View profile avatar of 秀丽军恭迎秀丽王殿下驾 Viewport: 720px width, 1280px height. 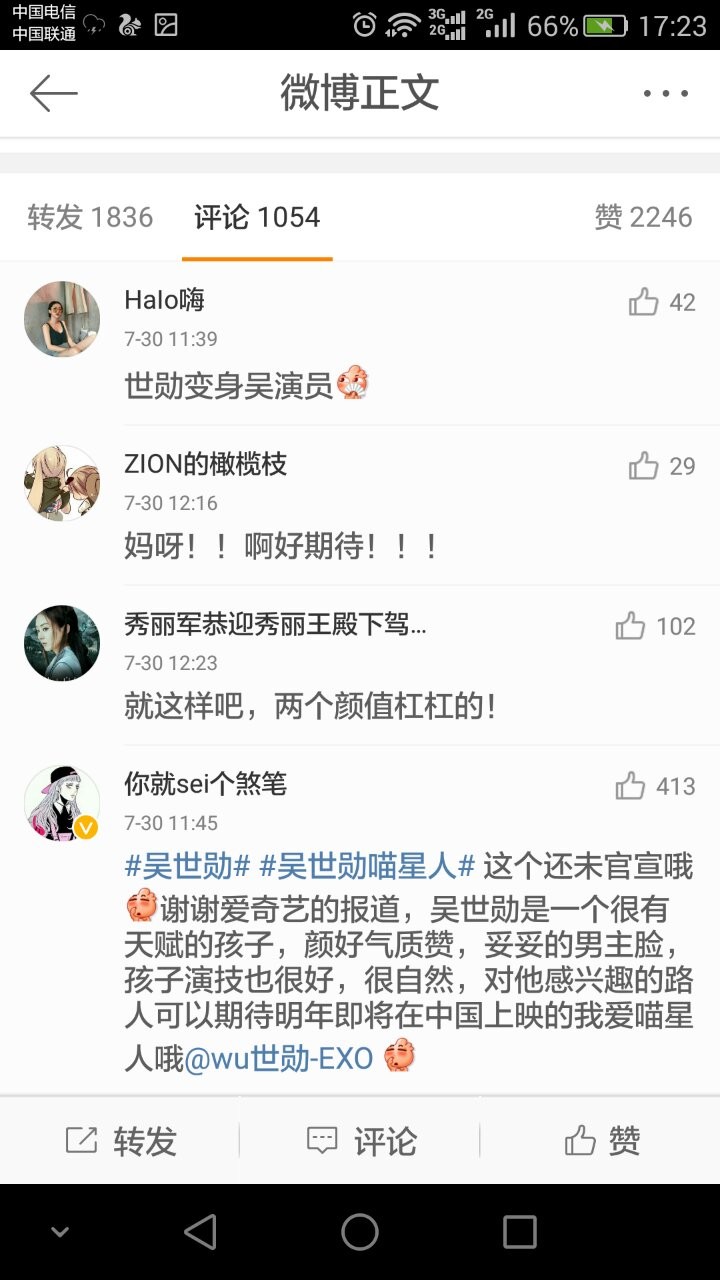pos(62,643)
